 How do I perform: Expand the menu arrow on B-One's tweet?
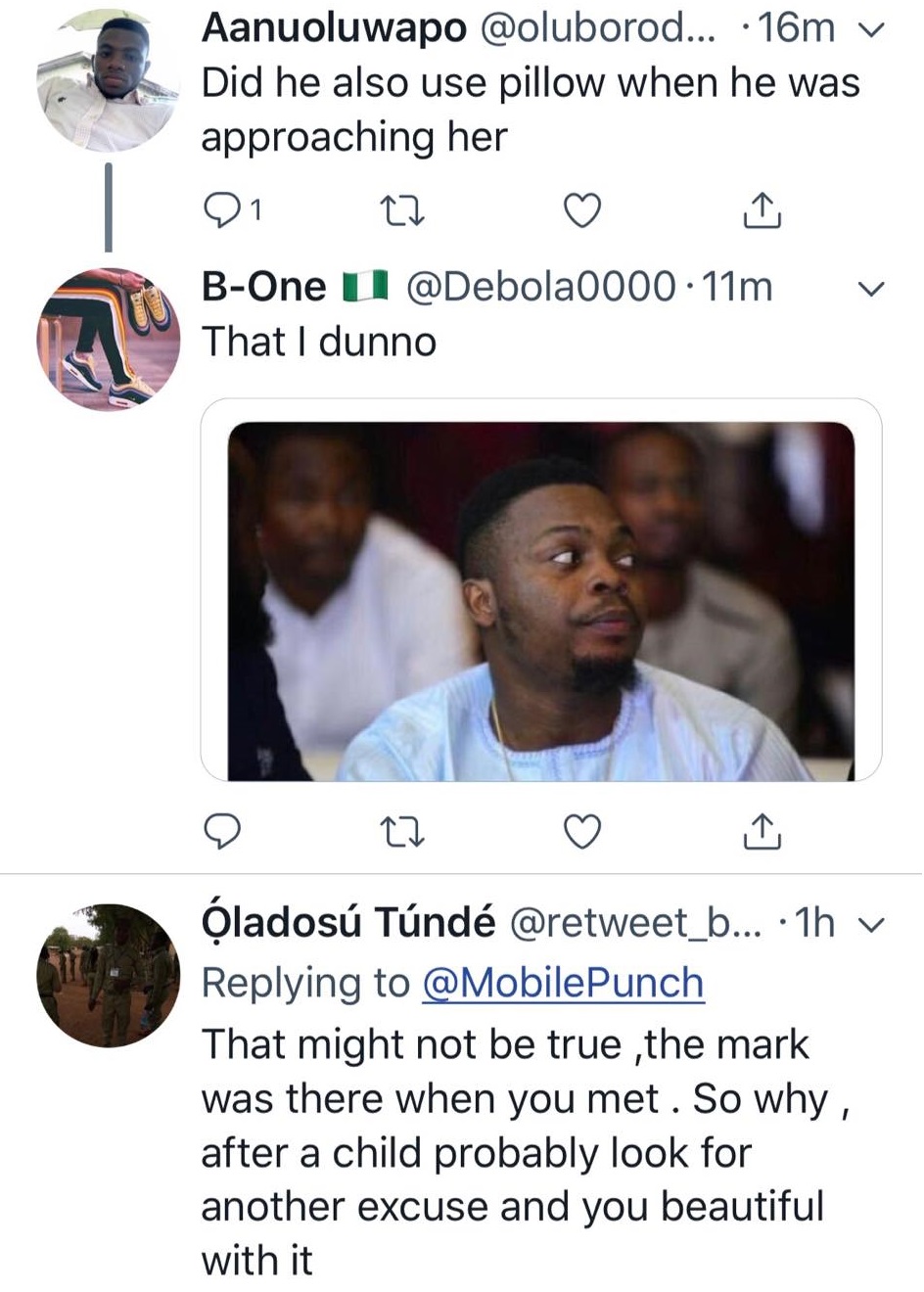(870, 289)
